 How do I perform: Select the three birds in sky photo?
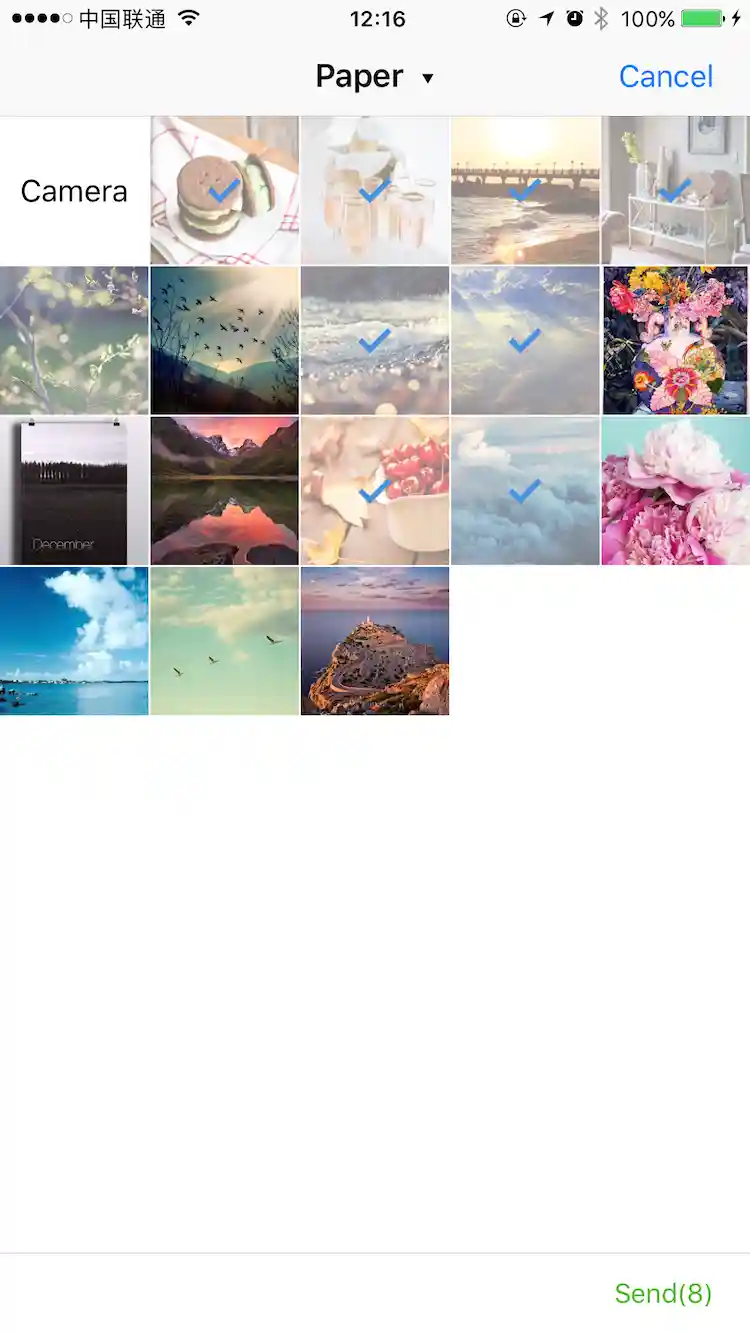click(225, 641)
